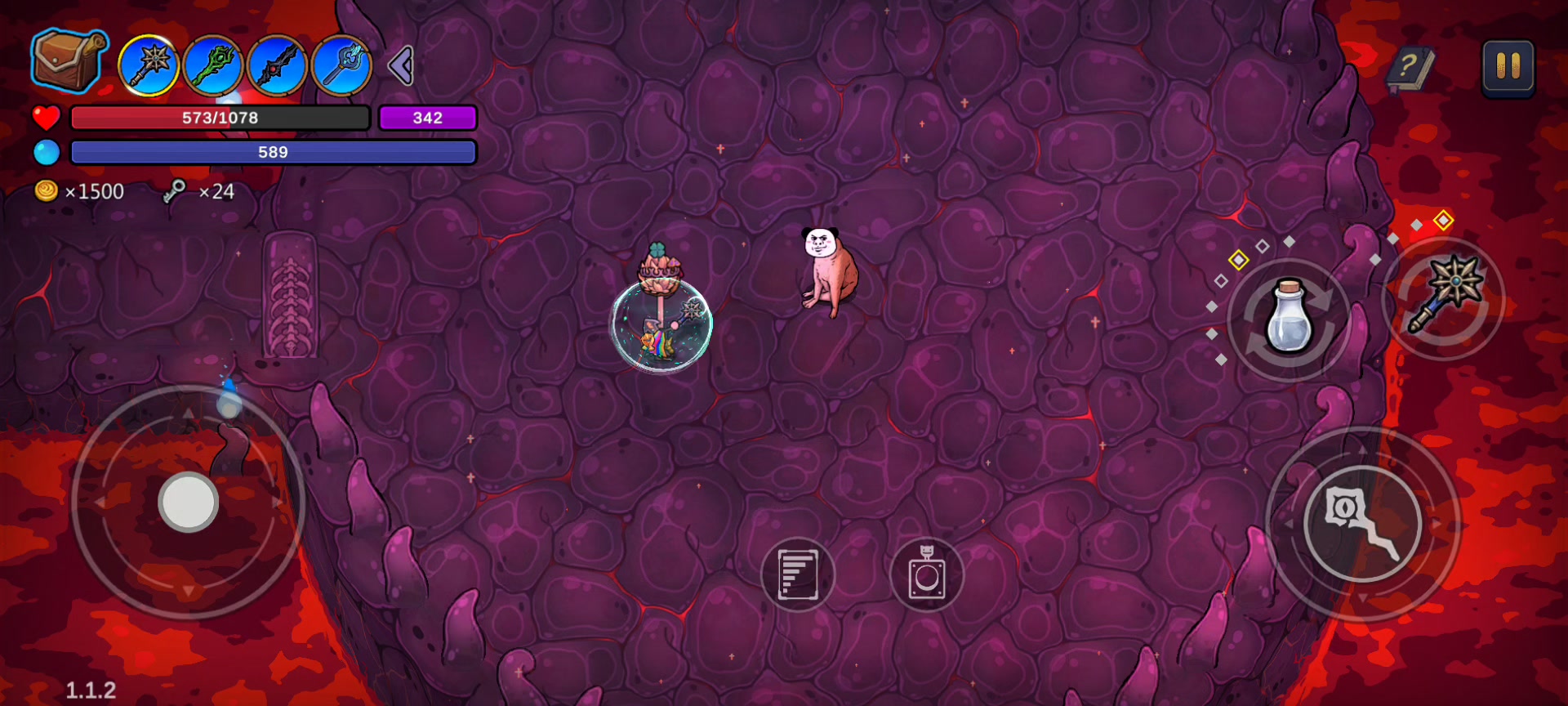1568x706 pixels.
Task: Open the quest log scroll icon
Action: pos(798,574)
